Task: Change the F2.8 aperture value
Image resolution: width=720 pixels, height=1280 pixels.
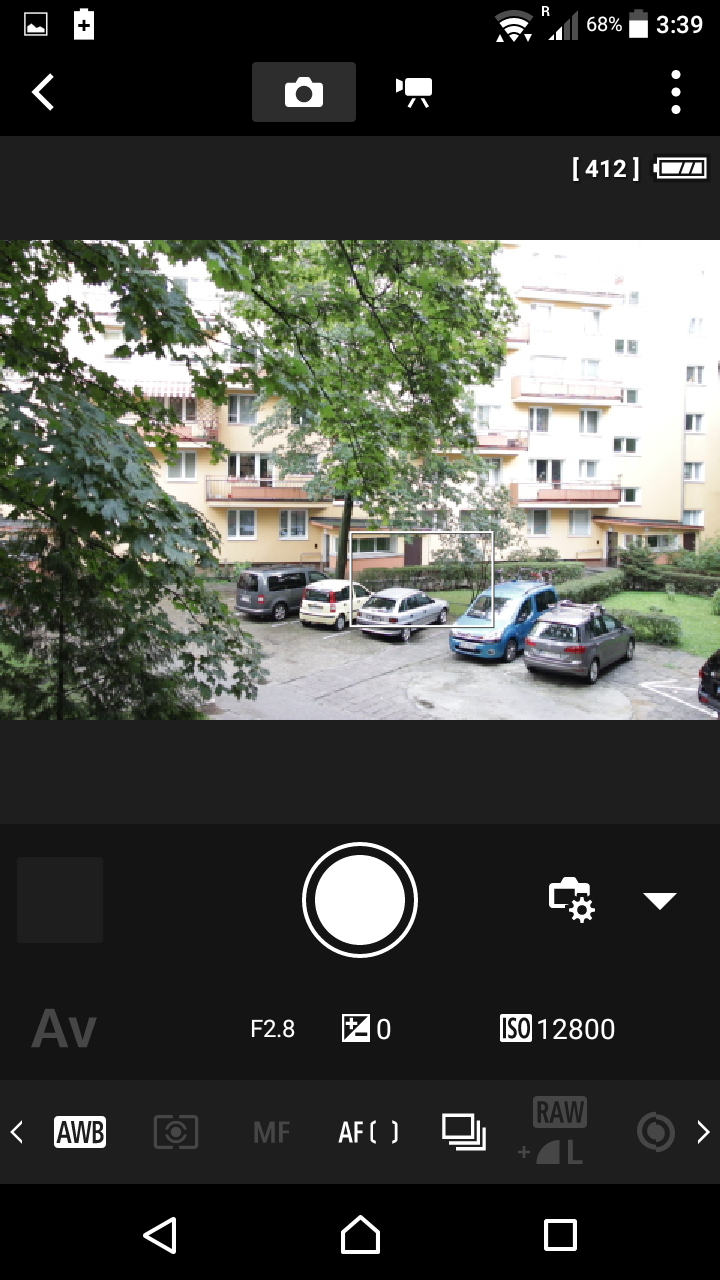Action: 272,1029
